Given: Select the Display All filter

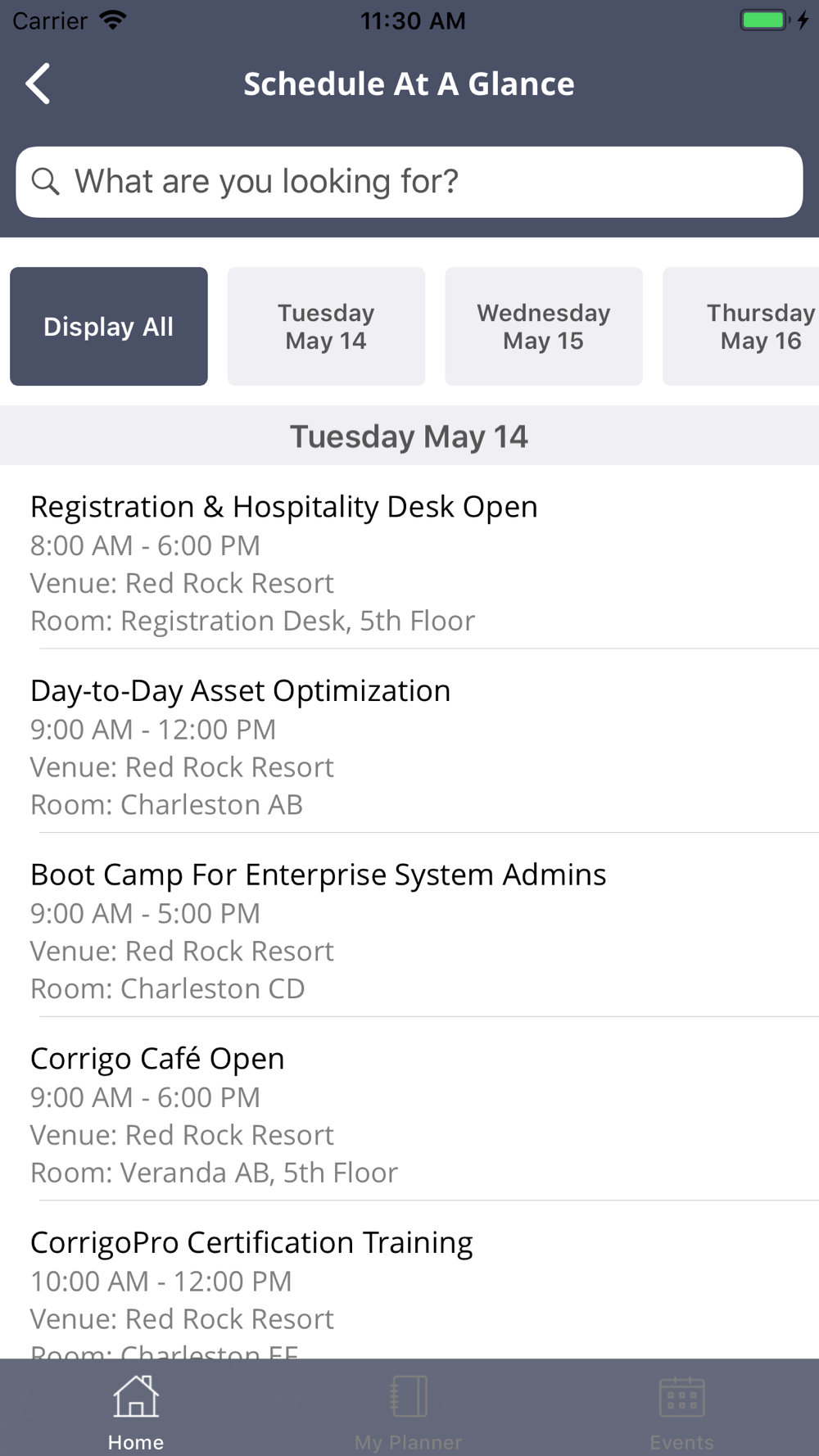Looking at the screenshot, I should [109, 326].
